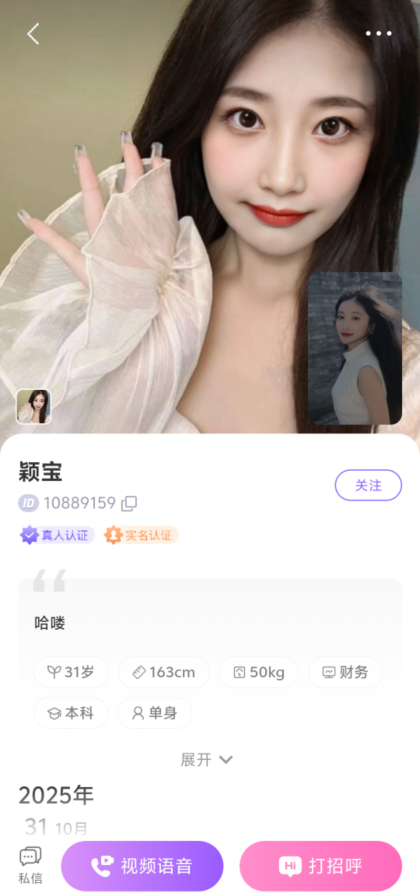This screenshot has height=893, width=420.
Task: Copy the user ID 10889159
Action: (129, 503)
